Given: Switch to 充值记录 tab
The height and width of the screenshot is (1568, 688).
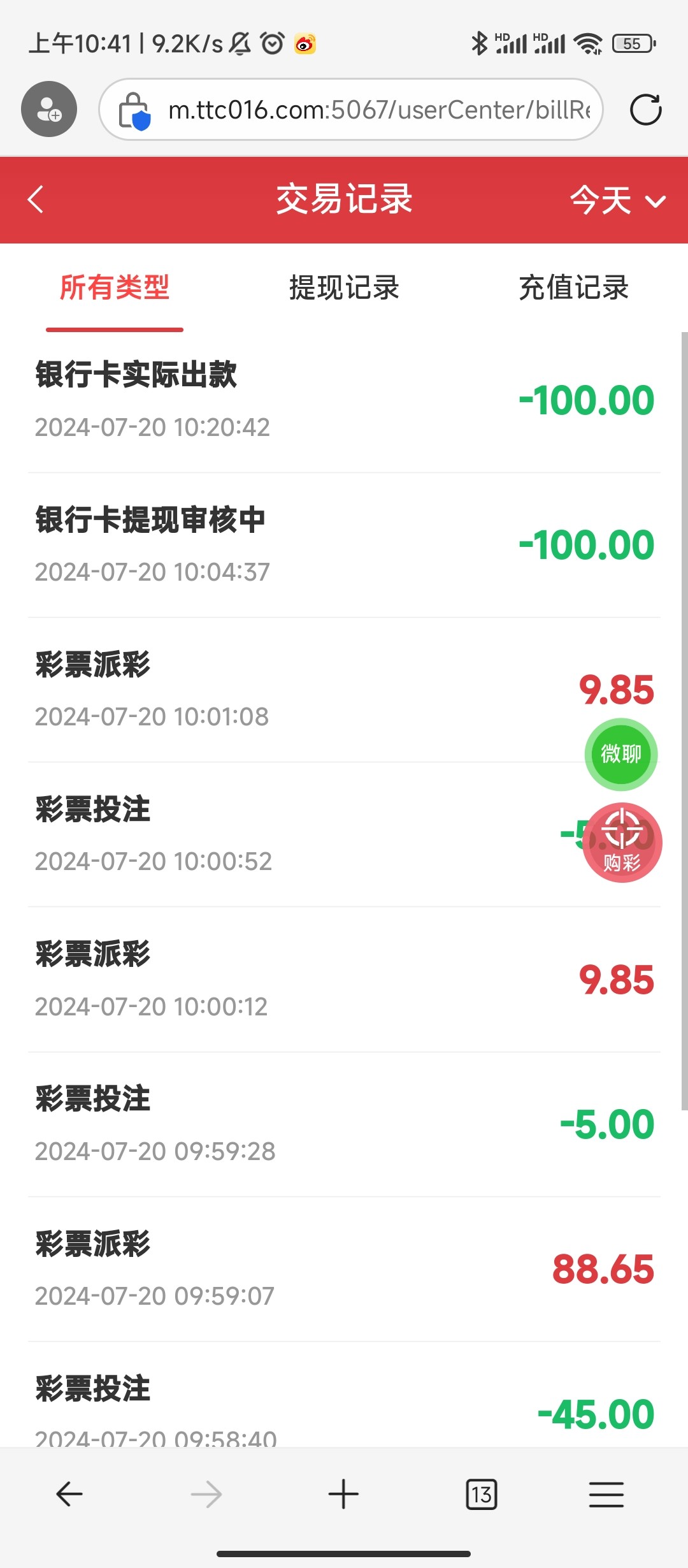Looking at the screenshot, I should coord(573,287).
